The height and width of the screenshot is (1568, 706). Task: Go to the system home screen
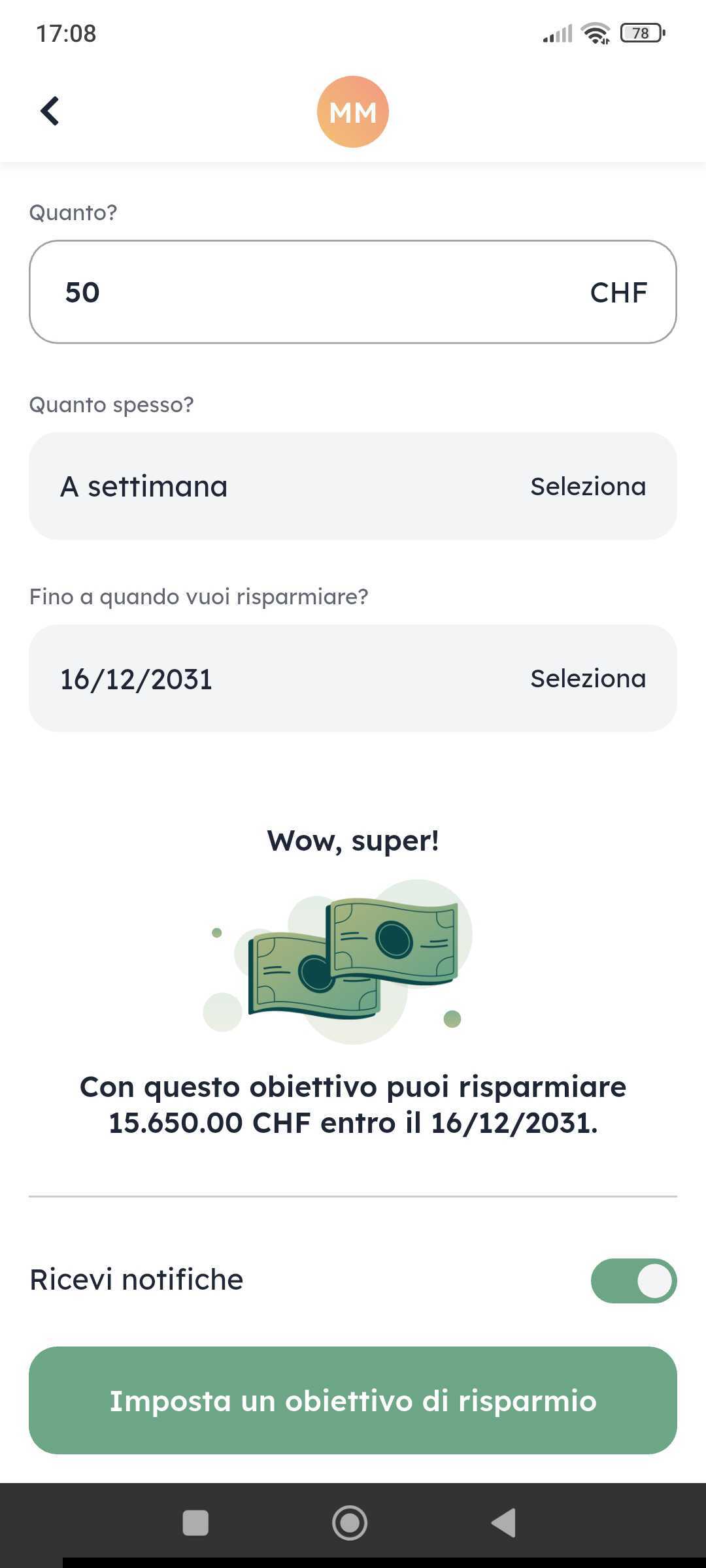pyautogui.click(x=350, y=1523)
